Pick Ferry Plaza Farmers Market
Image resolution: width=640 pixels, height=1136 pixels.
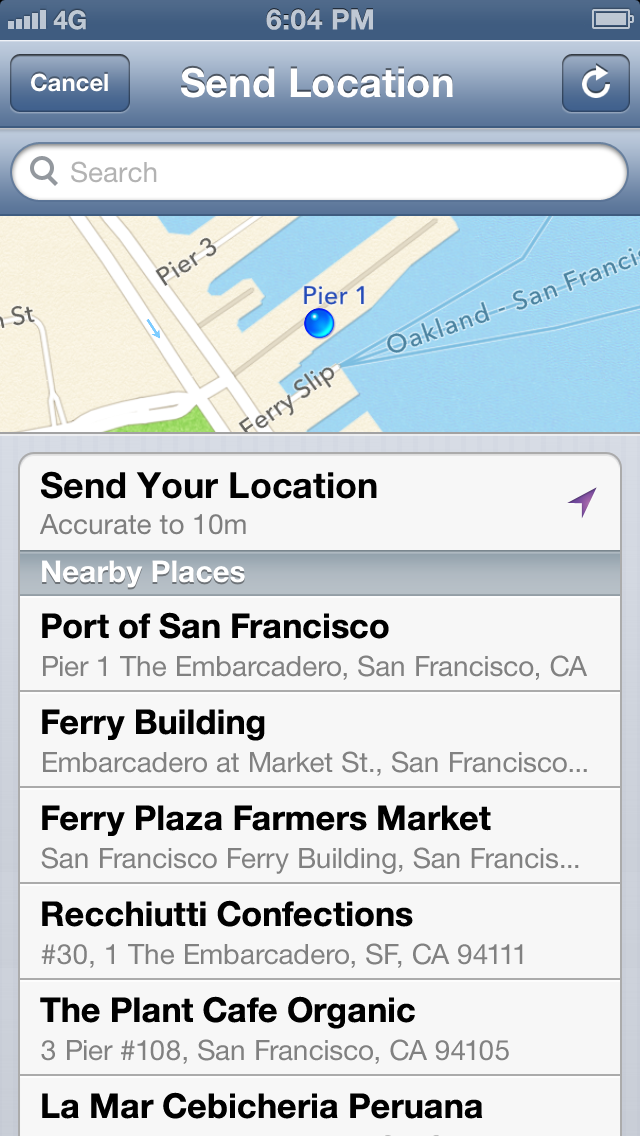tap(320, 836)
